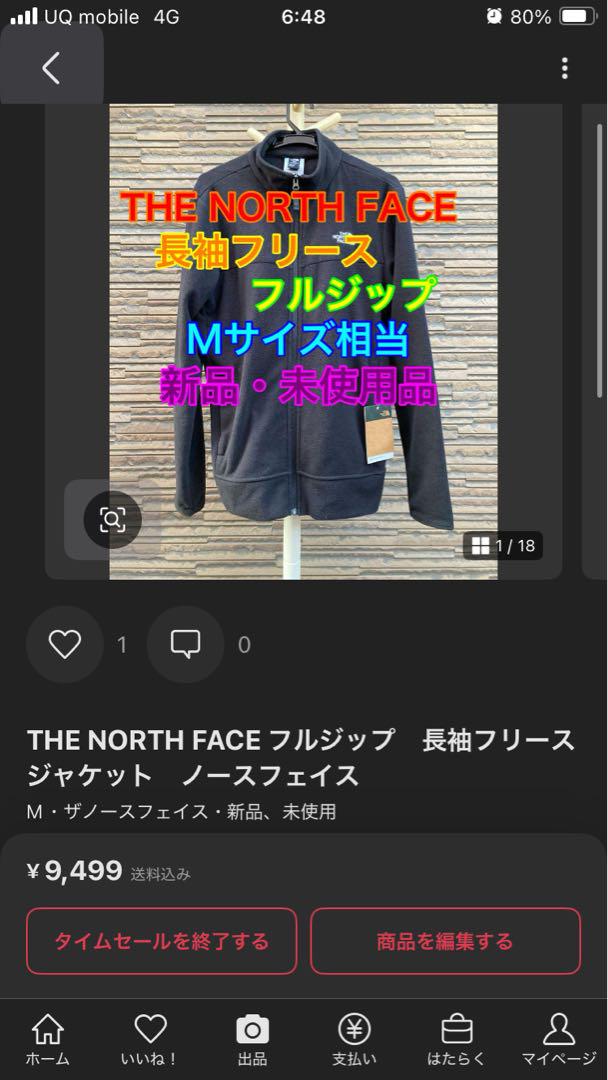Open the 出品 camera tab

coord(253,1040)
